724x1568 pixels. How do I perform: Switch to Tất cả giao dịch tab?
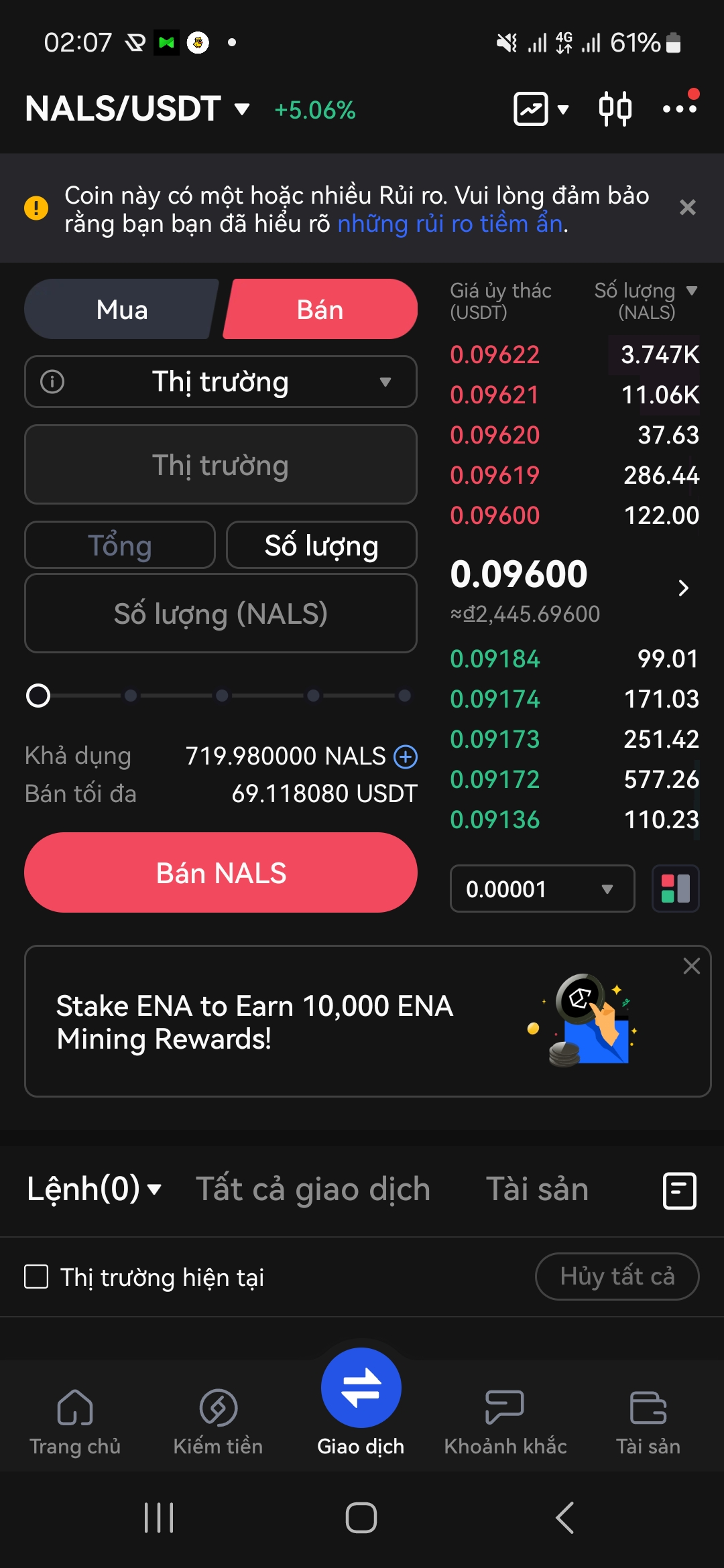coord(313,1189)
